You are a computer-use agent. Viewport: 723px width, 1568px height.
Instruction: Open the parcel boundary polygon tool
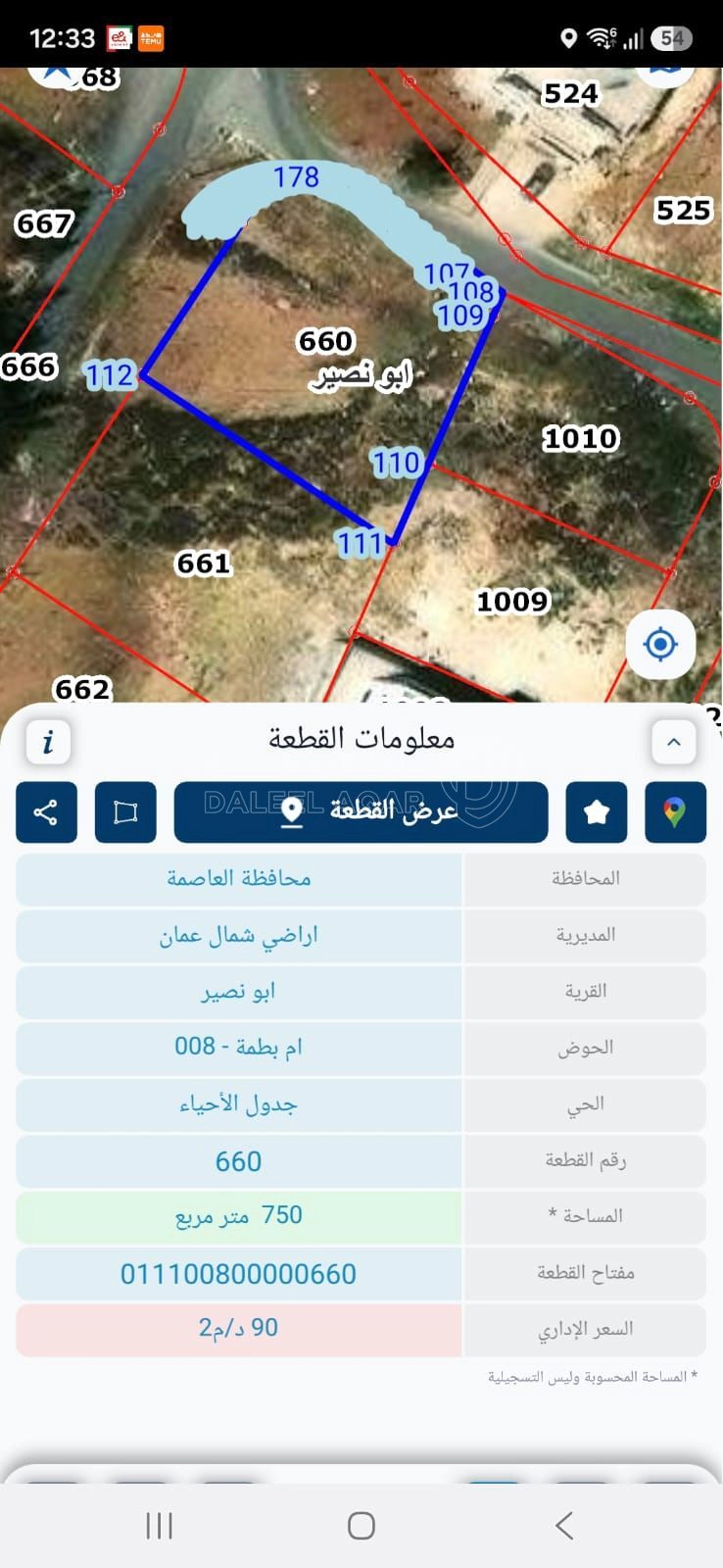[125, 812]
